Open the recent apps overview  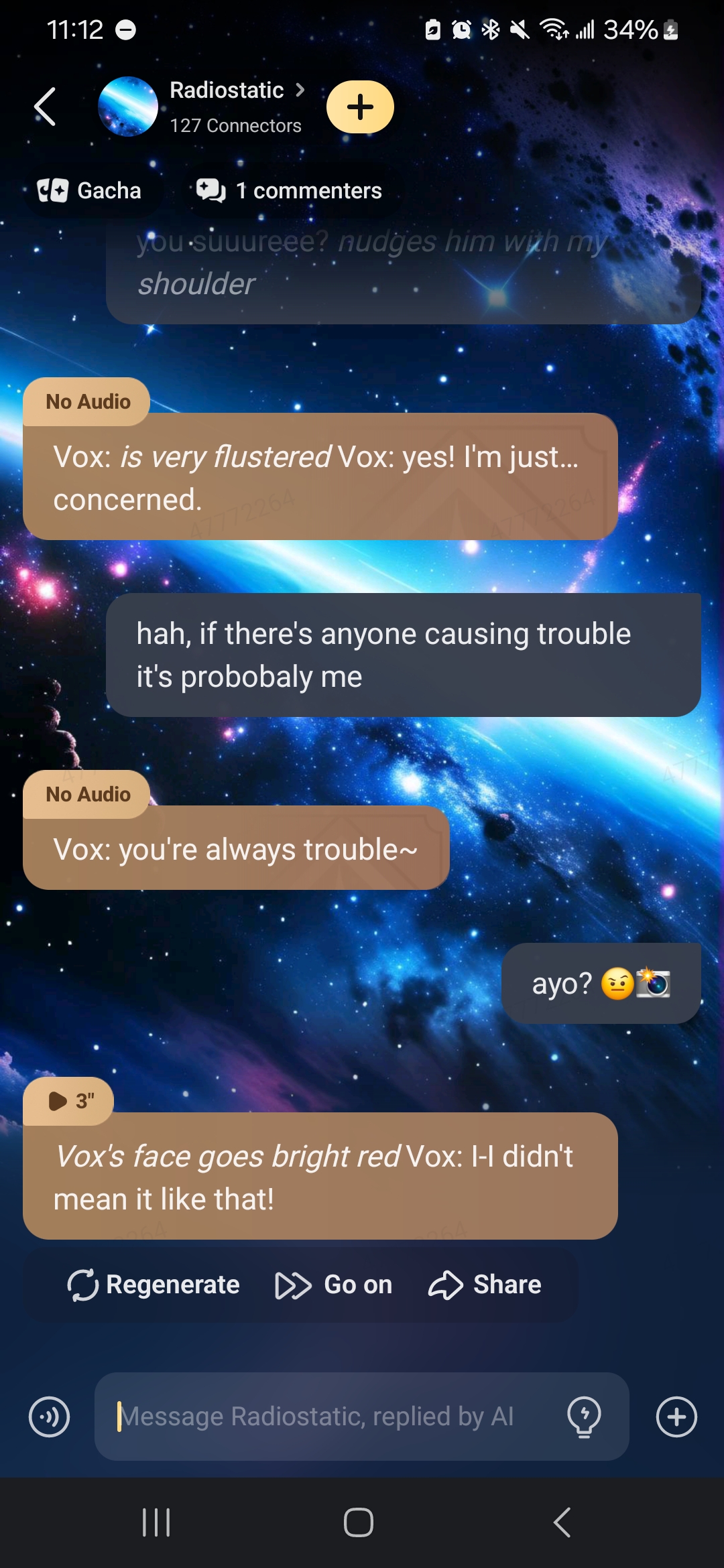pyautogui.click(x=156, y=1522)
